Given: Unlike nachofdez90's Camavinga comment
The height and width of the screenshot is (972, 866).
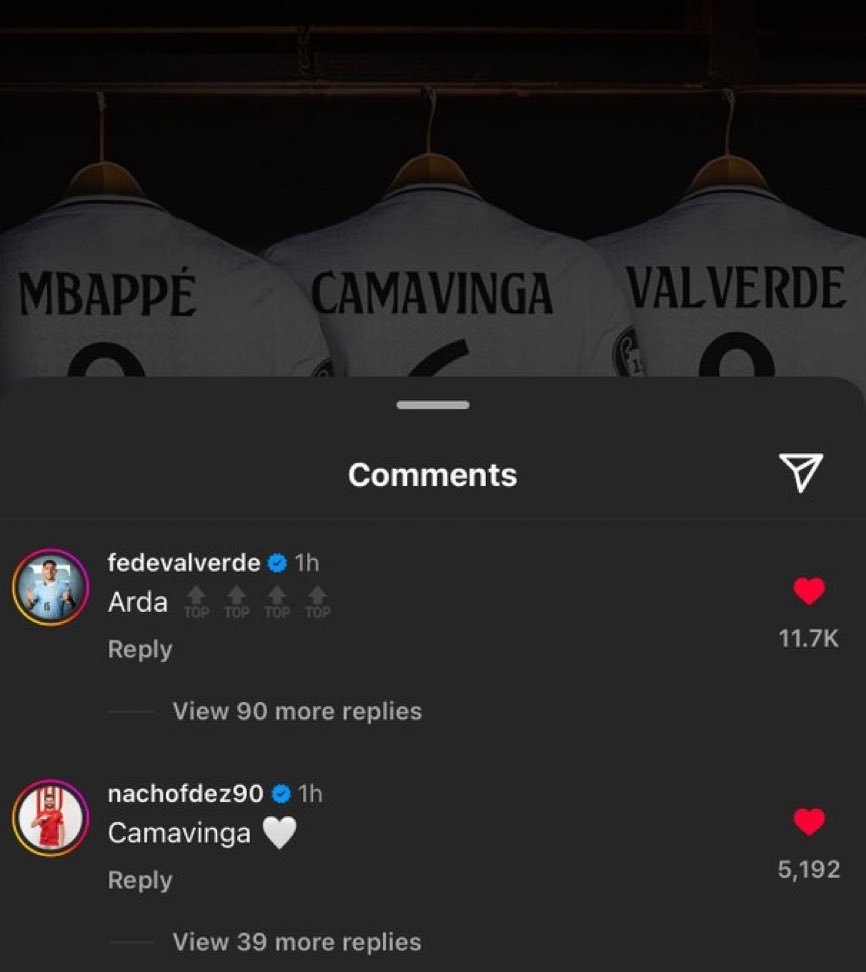Looking at the screenshot, I should tap(808, 823).
